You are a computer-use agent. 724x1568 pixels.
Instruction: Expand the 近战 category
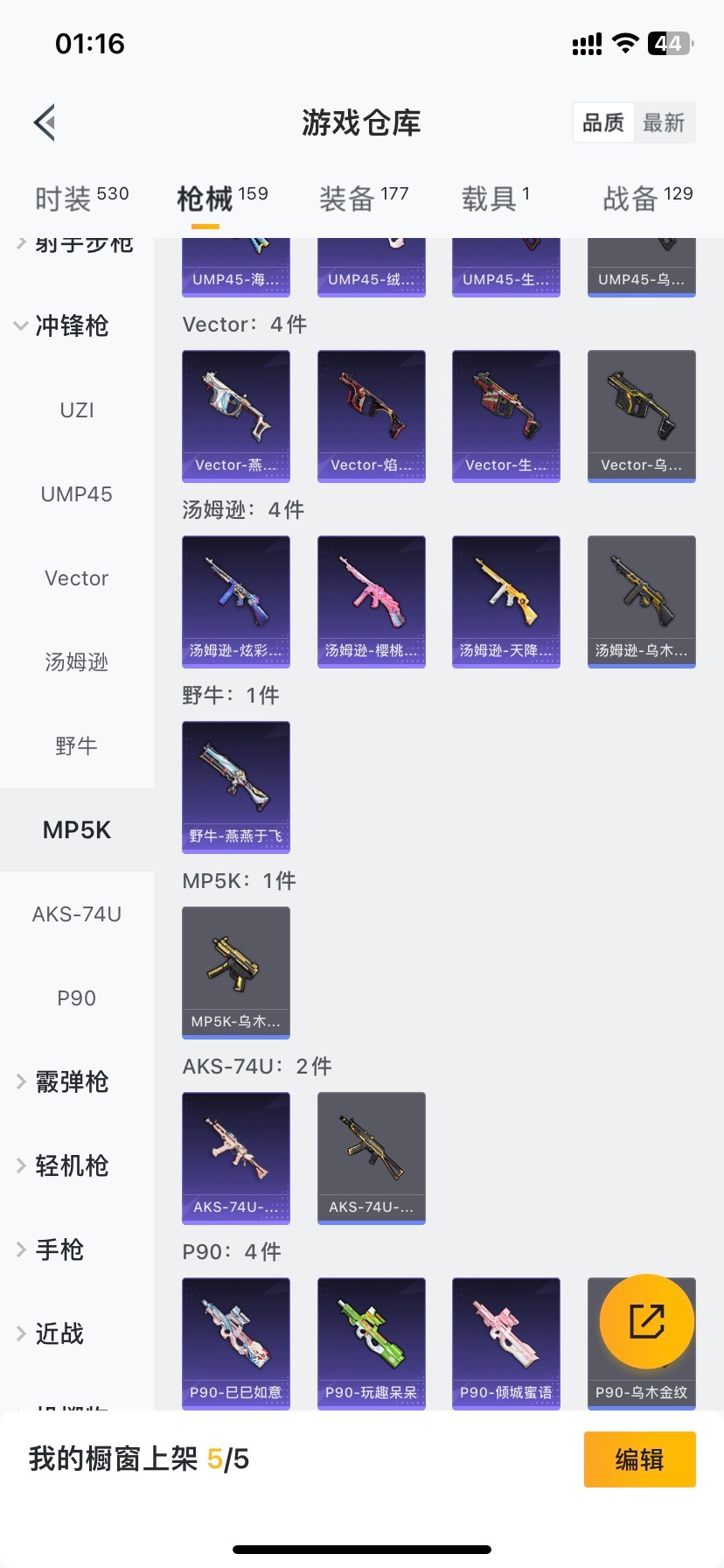pyautogui.click(x=52, y=1334)
